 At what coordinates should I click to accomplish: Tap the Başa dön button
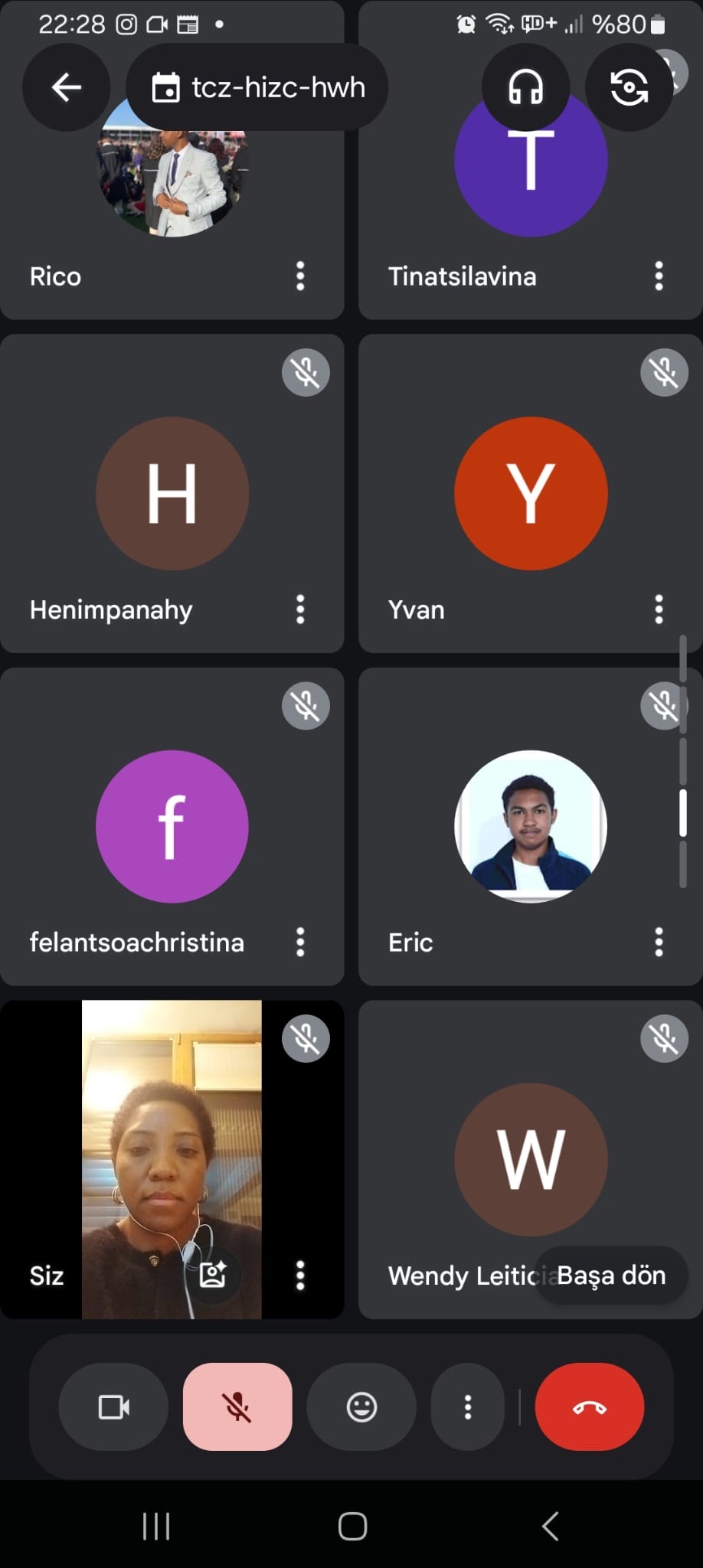coord(610,1276)
